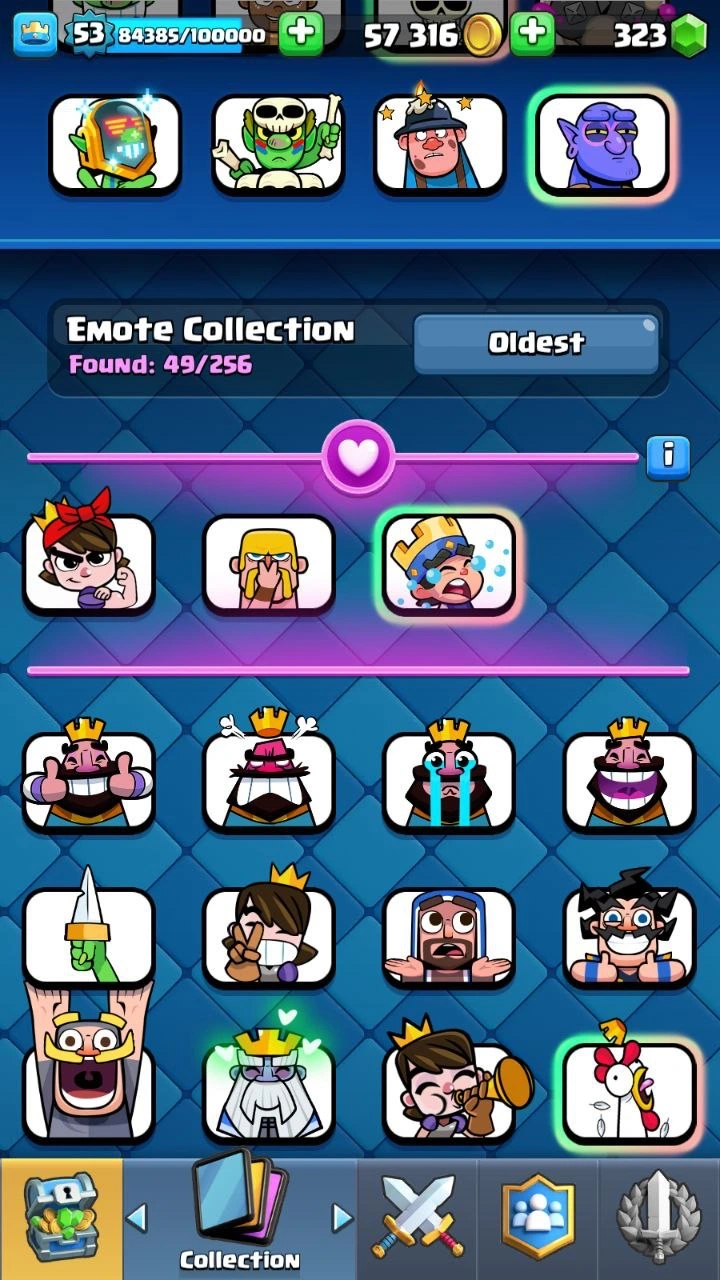Open the Clan social shield tab
The width and height of the screenshot is (720, 1280).
(x=538, y=1219)
